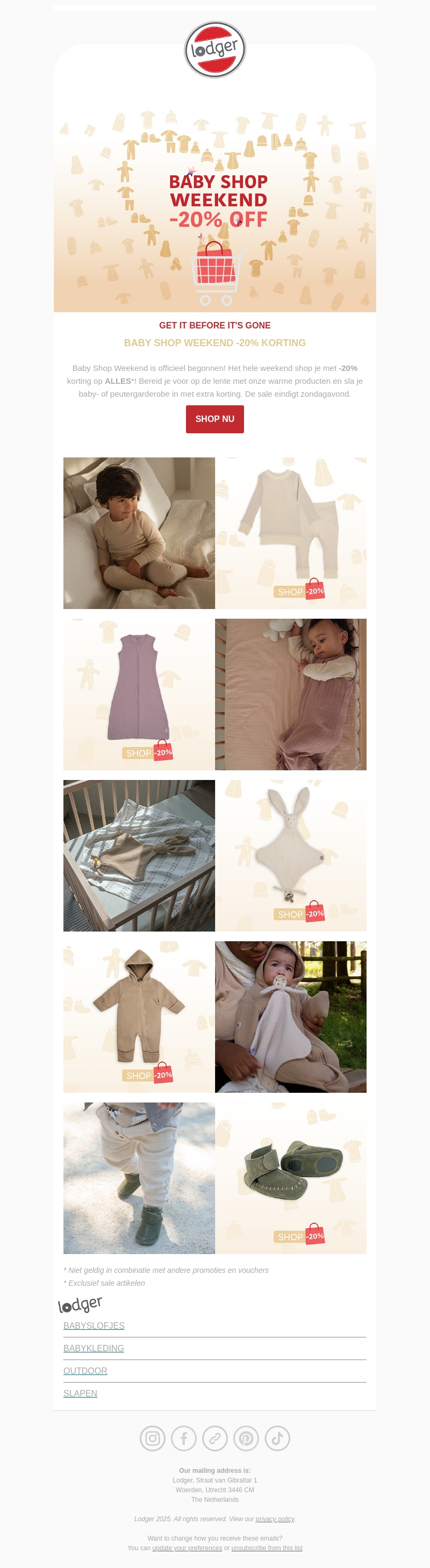View the privacy policy
430x1568 pixels.
tap(275, 1519)
